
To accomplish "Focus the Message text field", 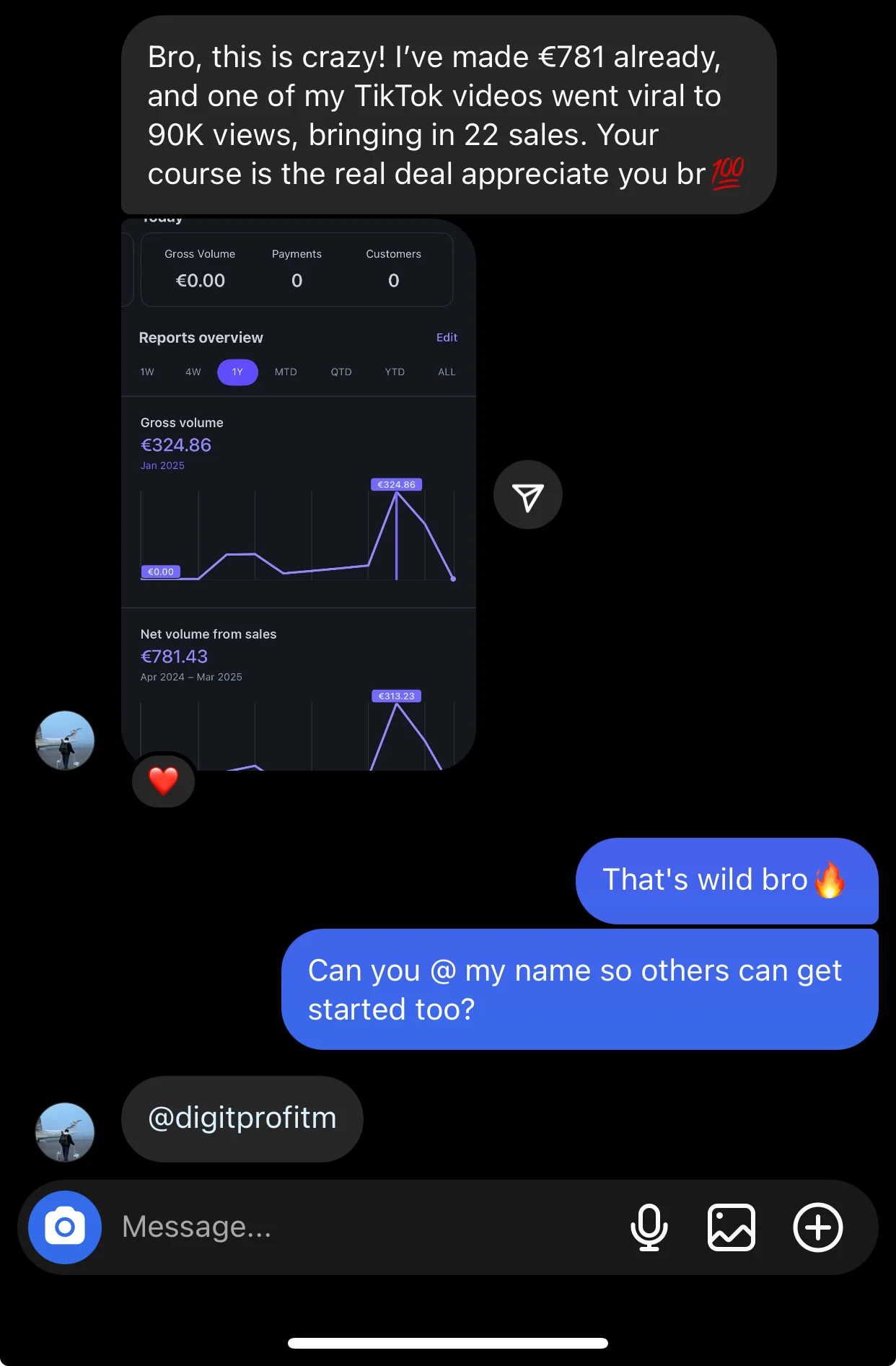I will tap(361, 1227).
